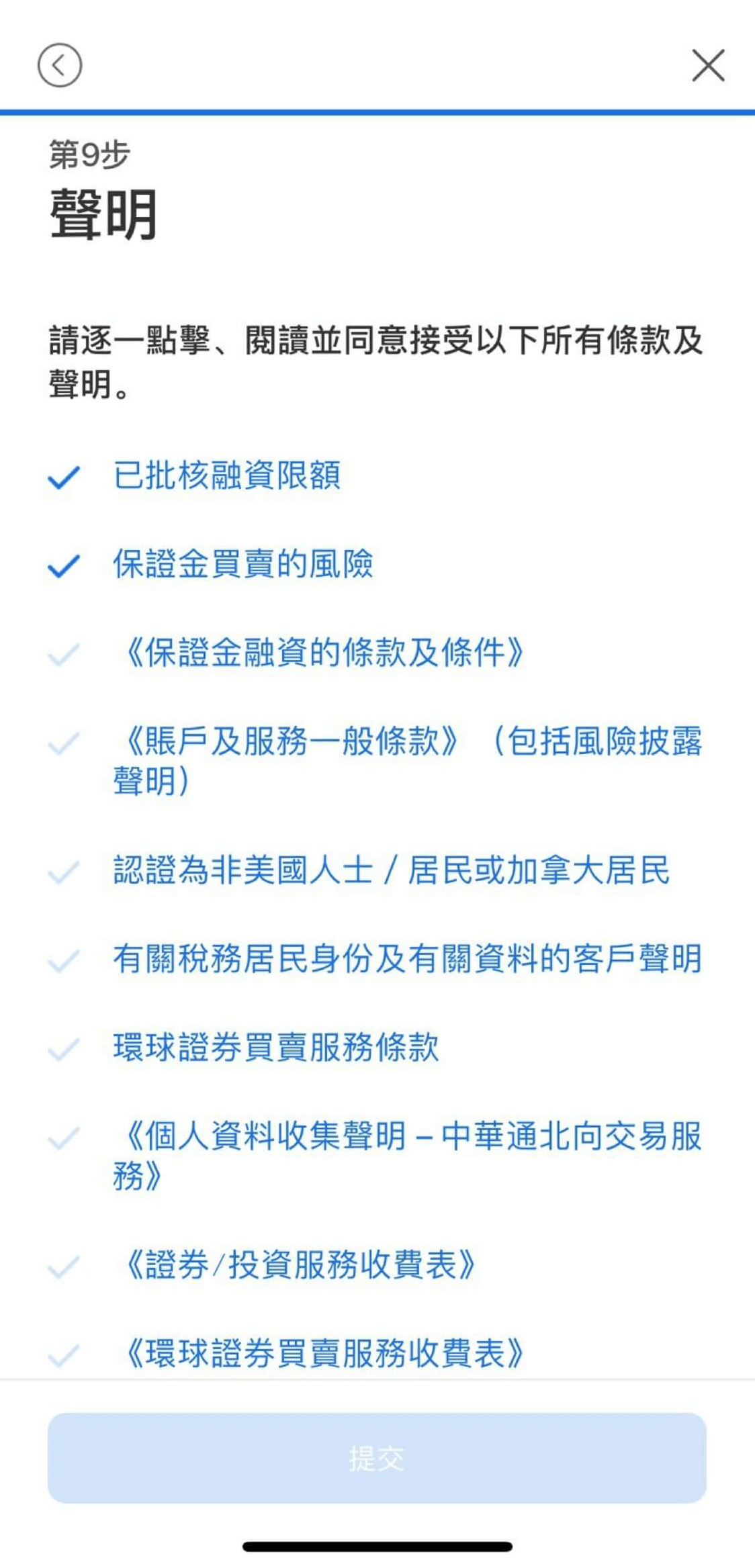
Task: Open 已批核融資限額 declaration
Action: (x=226, y=475)
